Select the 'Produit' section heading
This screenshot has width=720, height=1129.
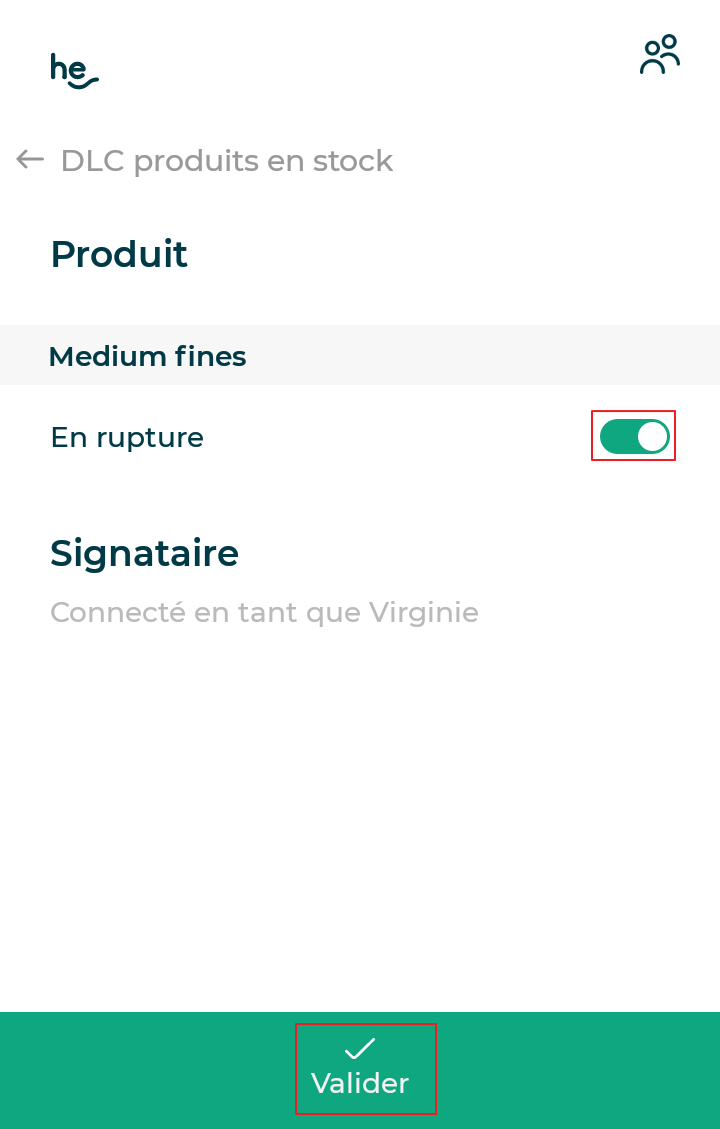coord(119,254)
